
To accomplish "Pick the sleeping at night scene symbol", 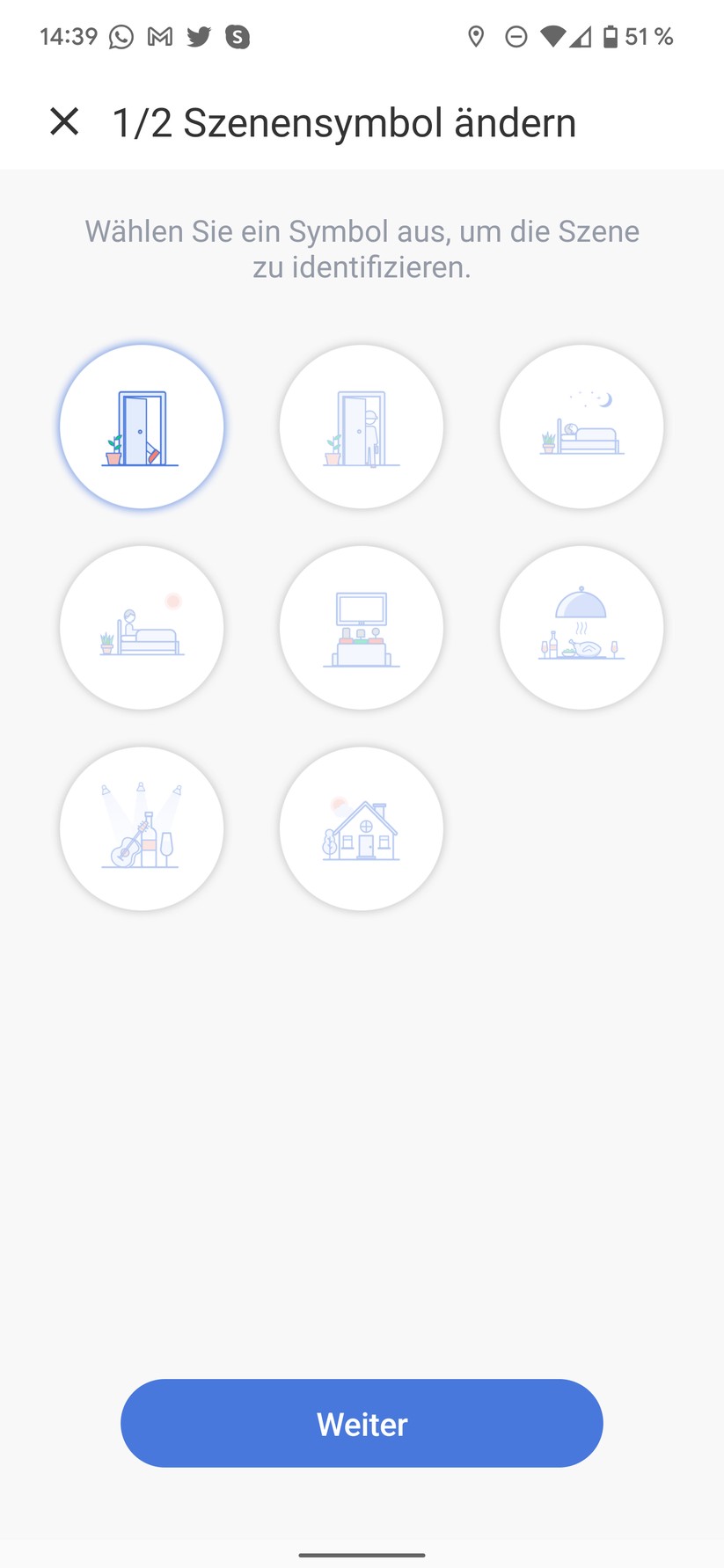I will tap(582, 426).
